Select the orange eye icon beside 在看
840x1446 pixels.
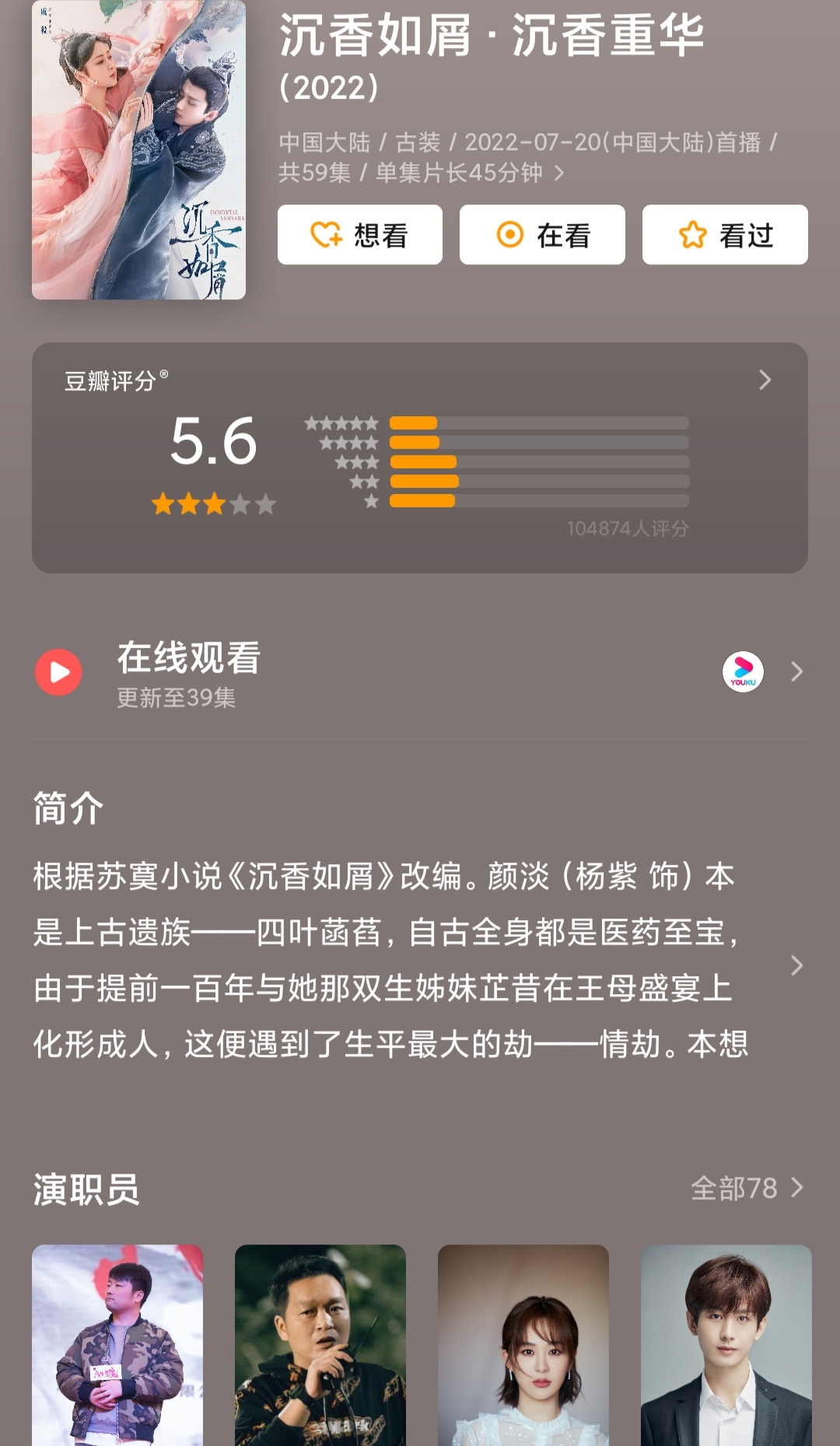coord(509,235)
